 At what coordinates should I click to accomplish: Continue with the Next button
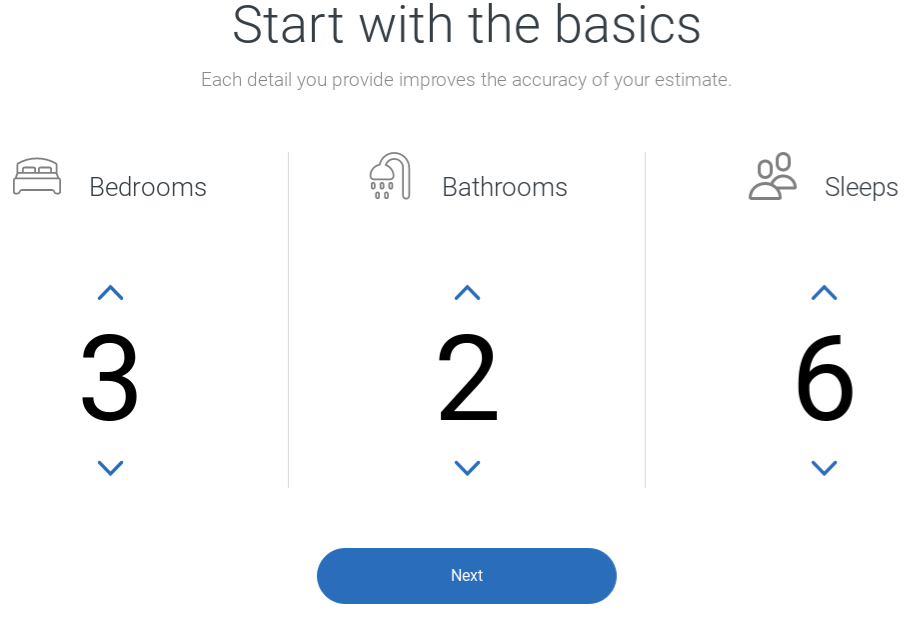click(x=466, y=575)
